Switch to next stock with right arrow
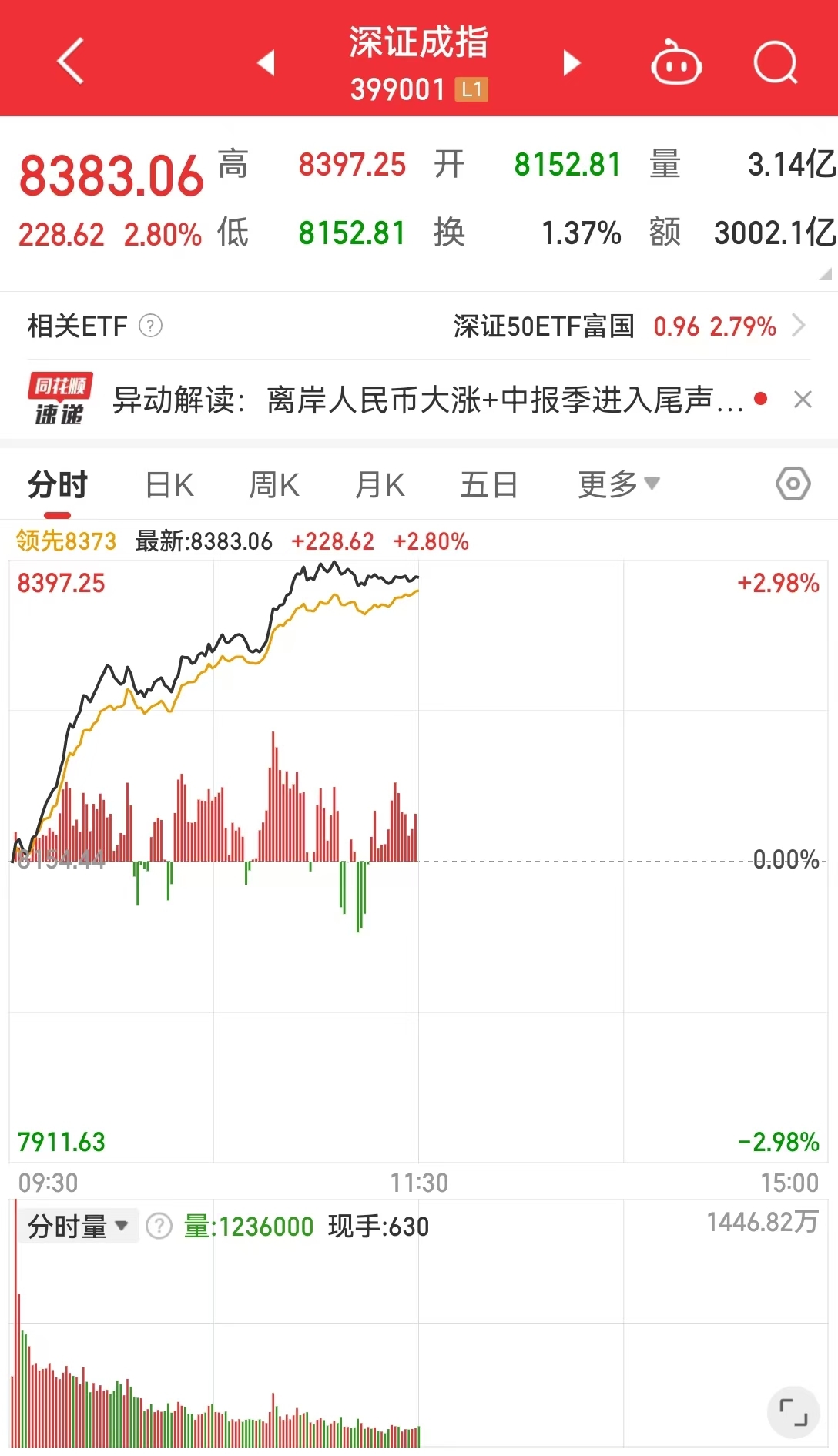This screenshot has width=838, height=1456. 572,64
